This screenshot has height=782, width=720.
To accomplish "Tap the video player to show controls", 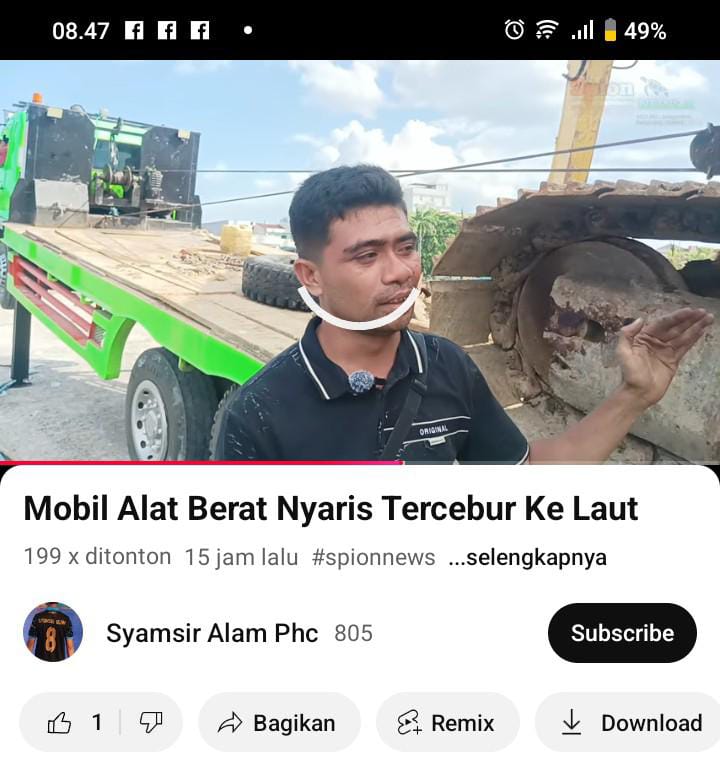I will pos(360,262).
